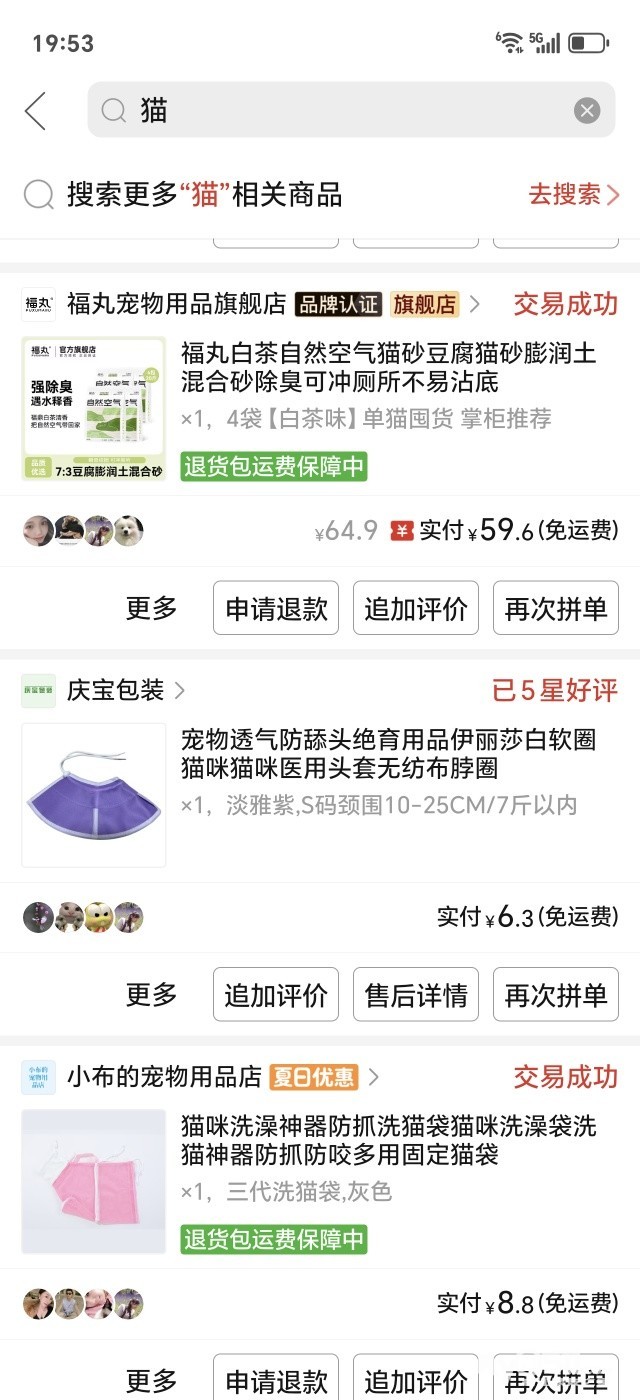Image resolution: width=640 pixels, height=1400 pixels.
Task: Tap 申请退款 for the cat washing bag order
Action: click(x=276, y=1380)
